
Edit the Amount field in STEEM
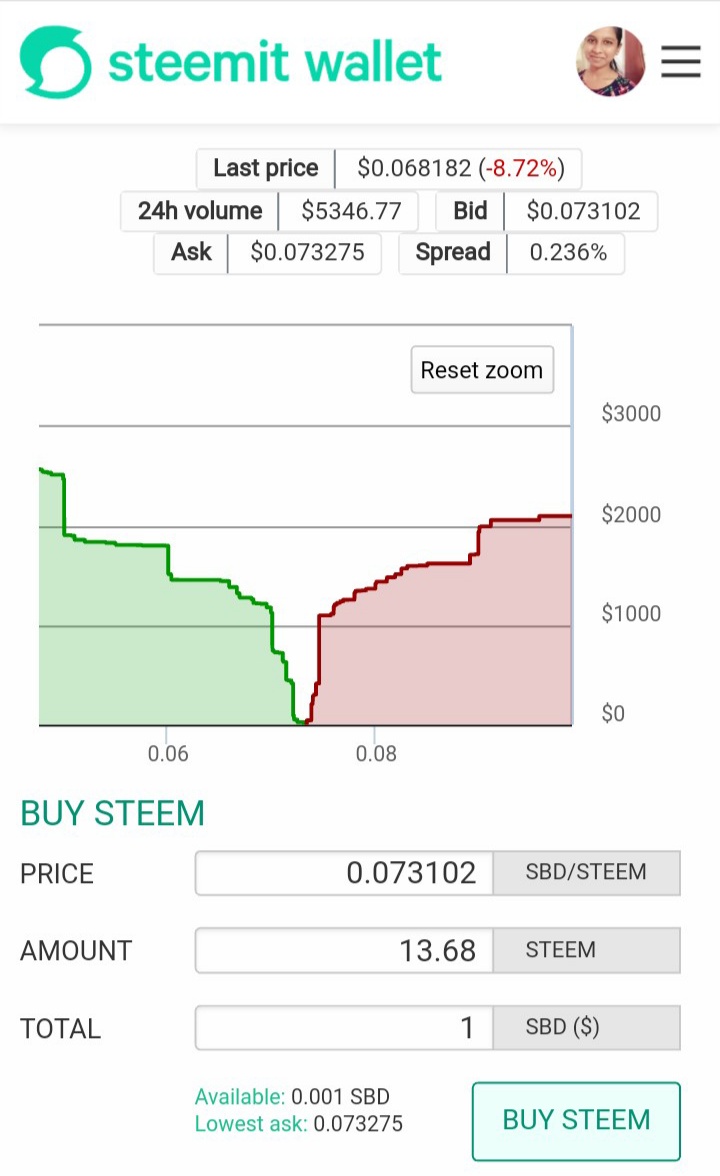(344, 950)
